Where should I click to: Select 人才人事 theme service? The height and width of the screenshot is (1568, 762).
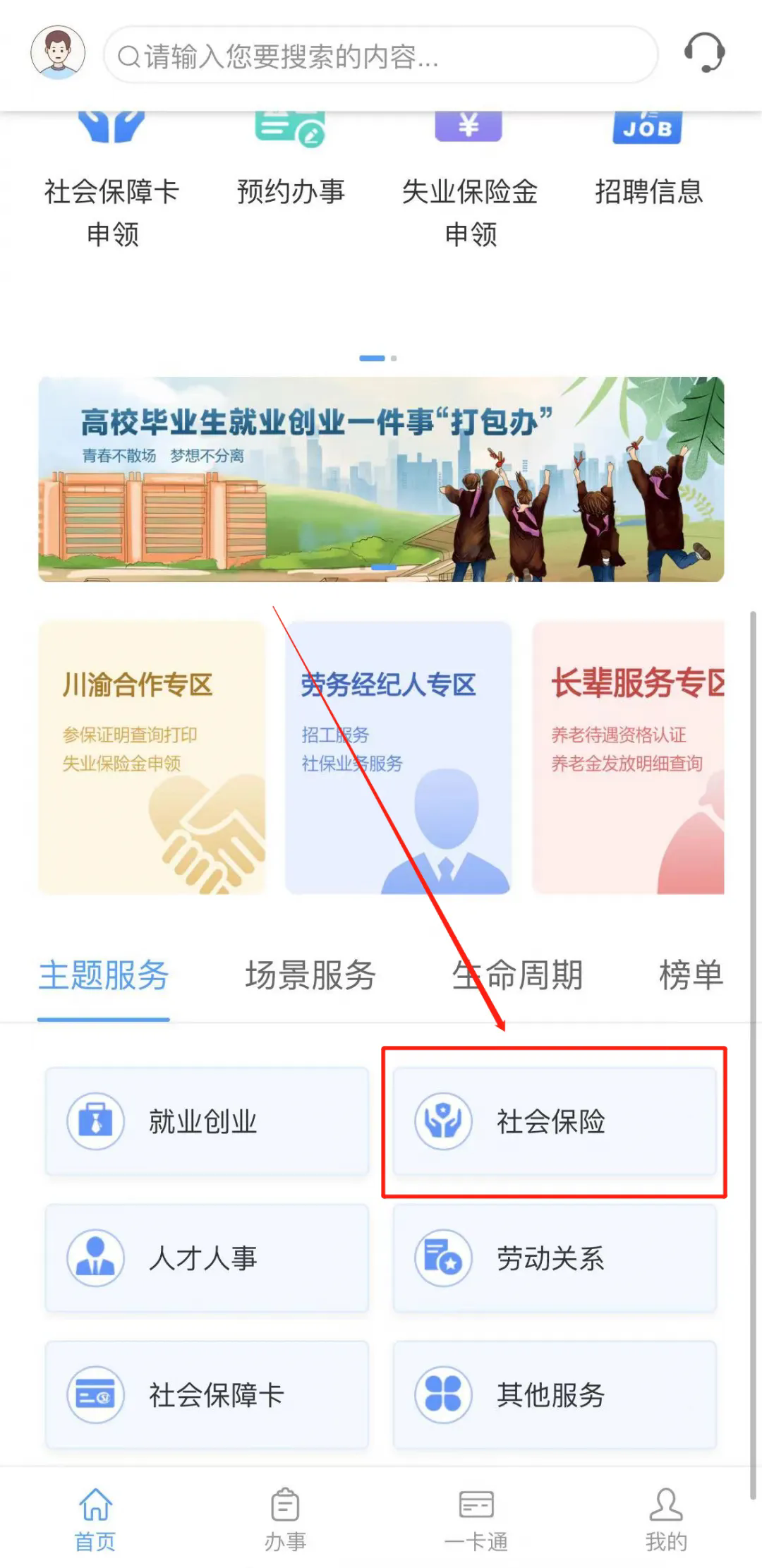point(207,1258)
